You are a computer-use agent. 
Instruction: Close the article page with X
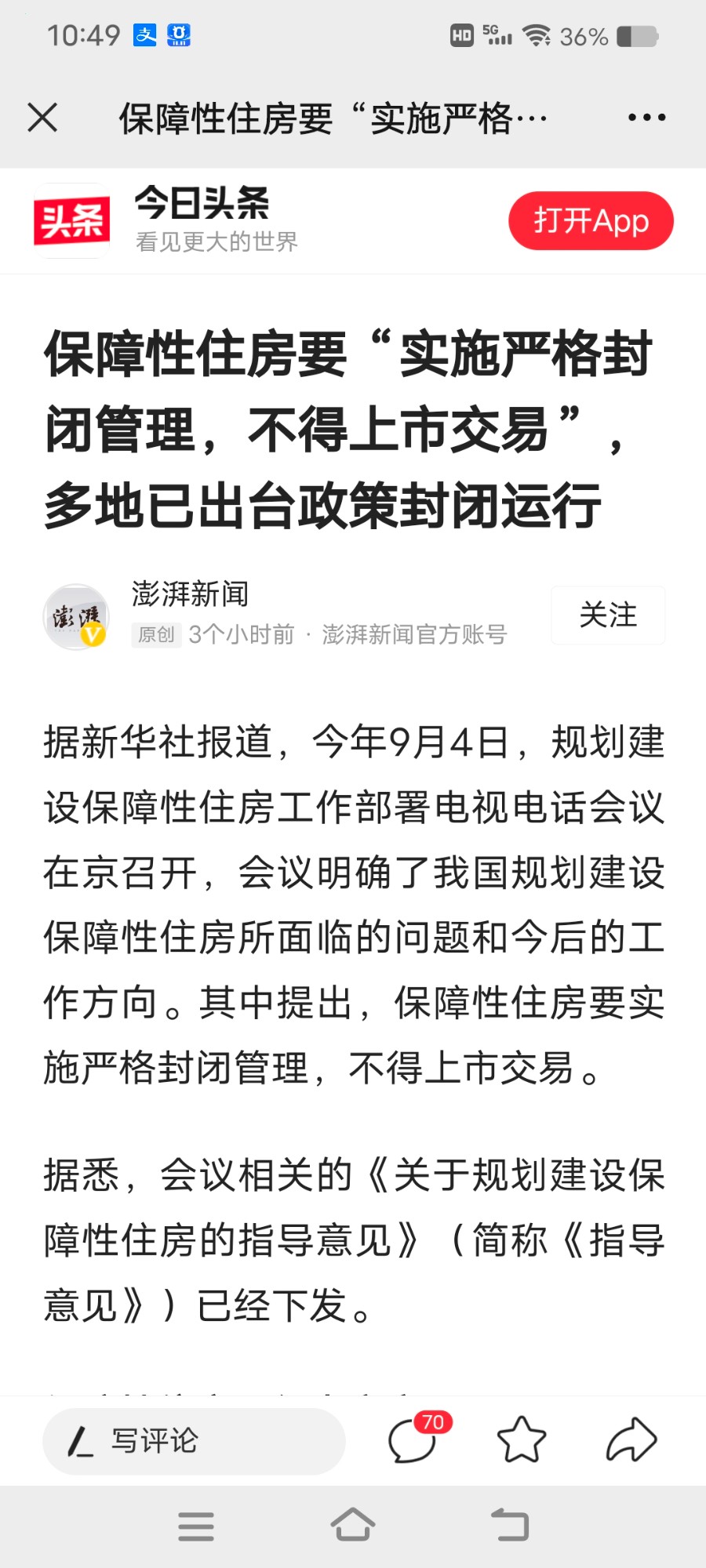pos(42,118)
